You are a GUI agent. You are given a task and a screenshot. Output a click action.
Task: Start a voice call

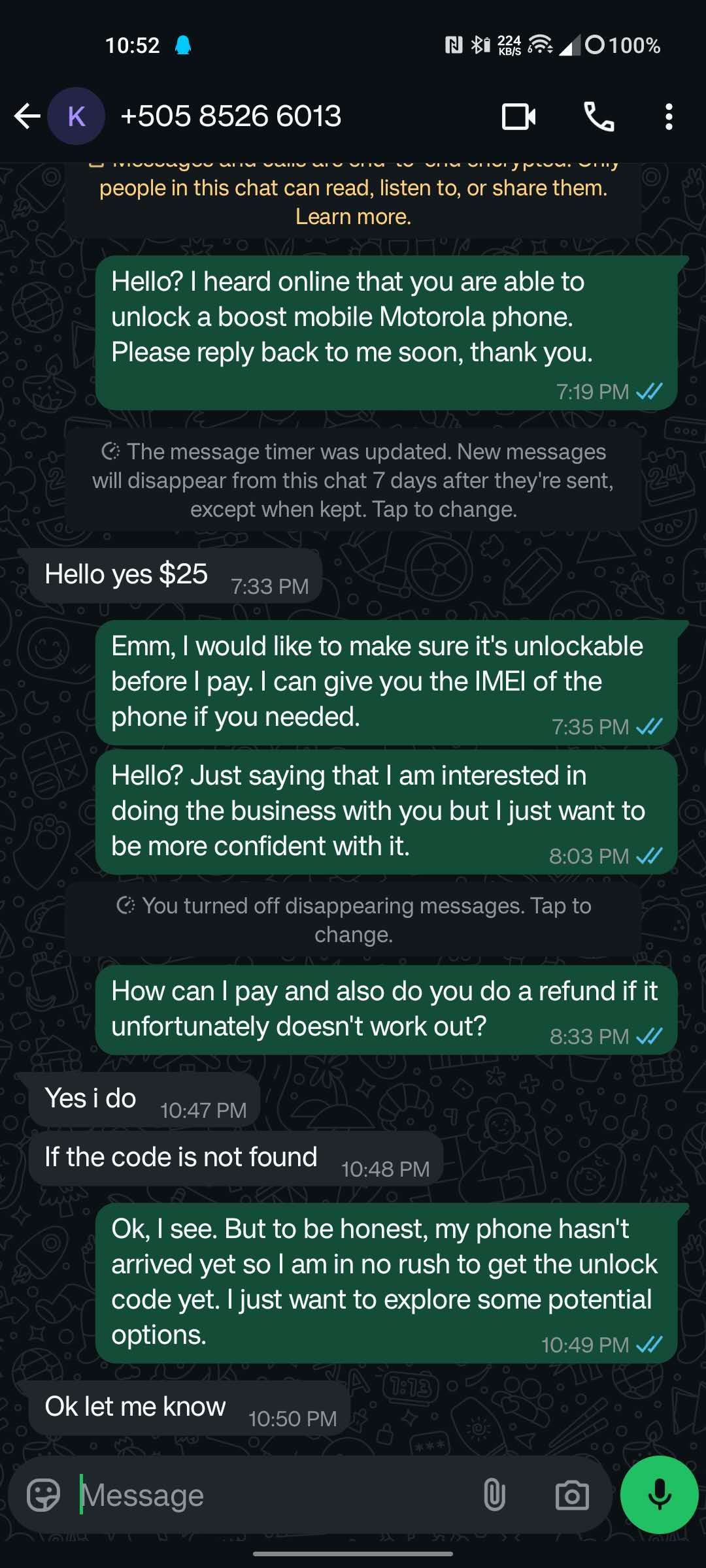pos(599,117)
